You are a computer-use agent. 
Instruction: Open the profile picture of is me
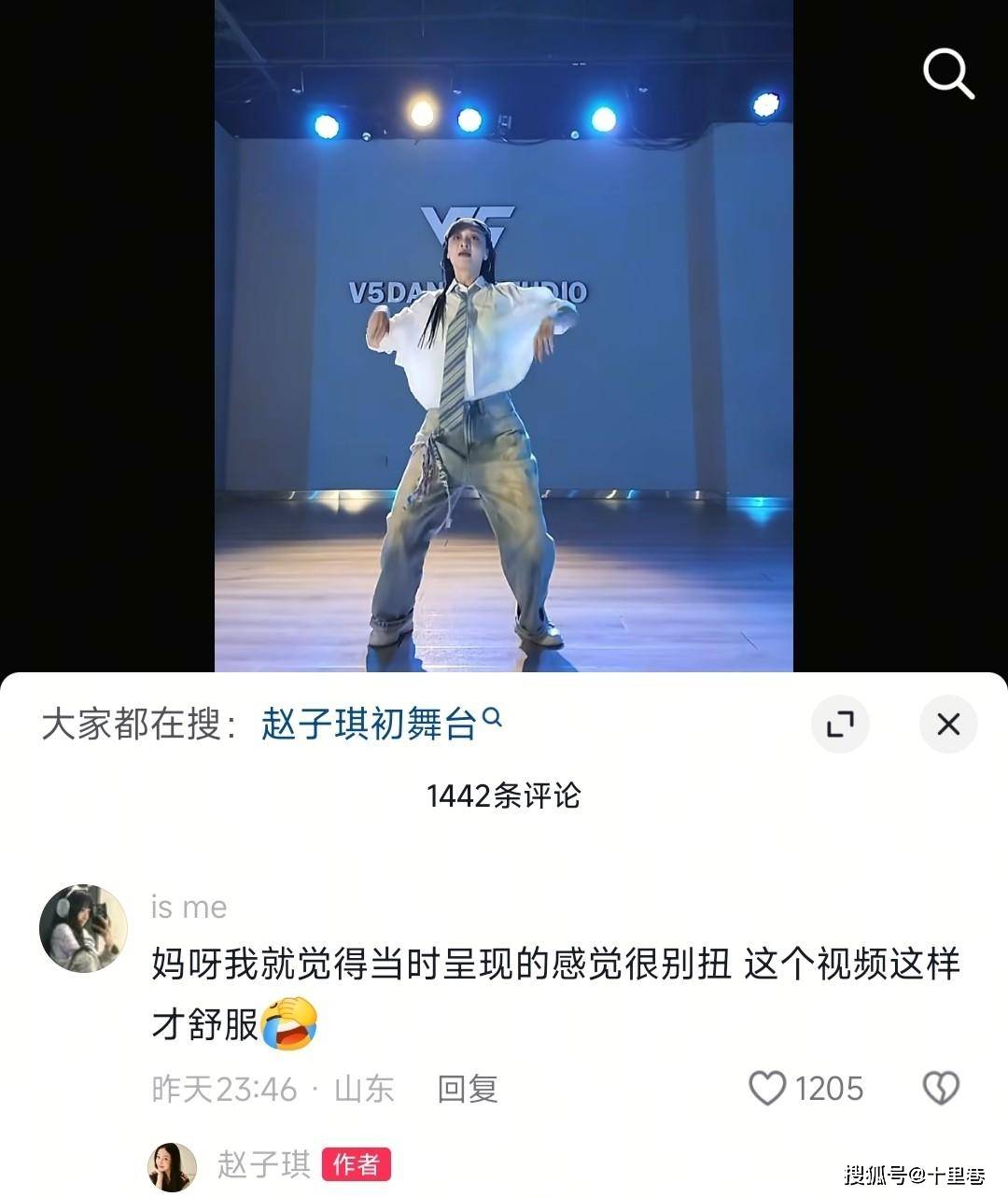[83, 928]
